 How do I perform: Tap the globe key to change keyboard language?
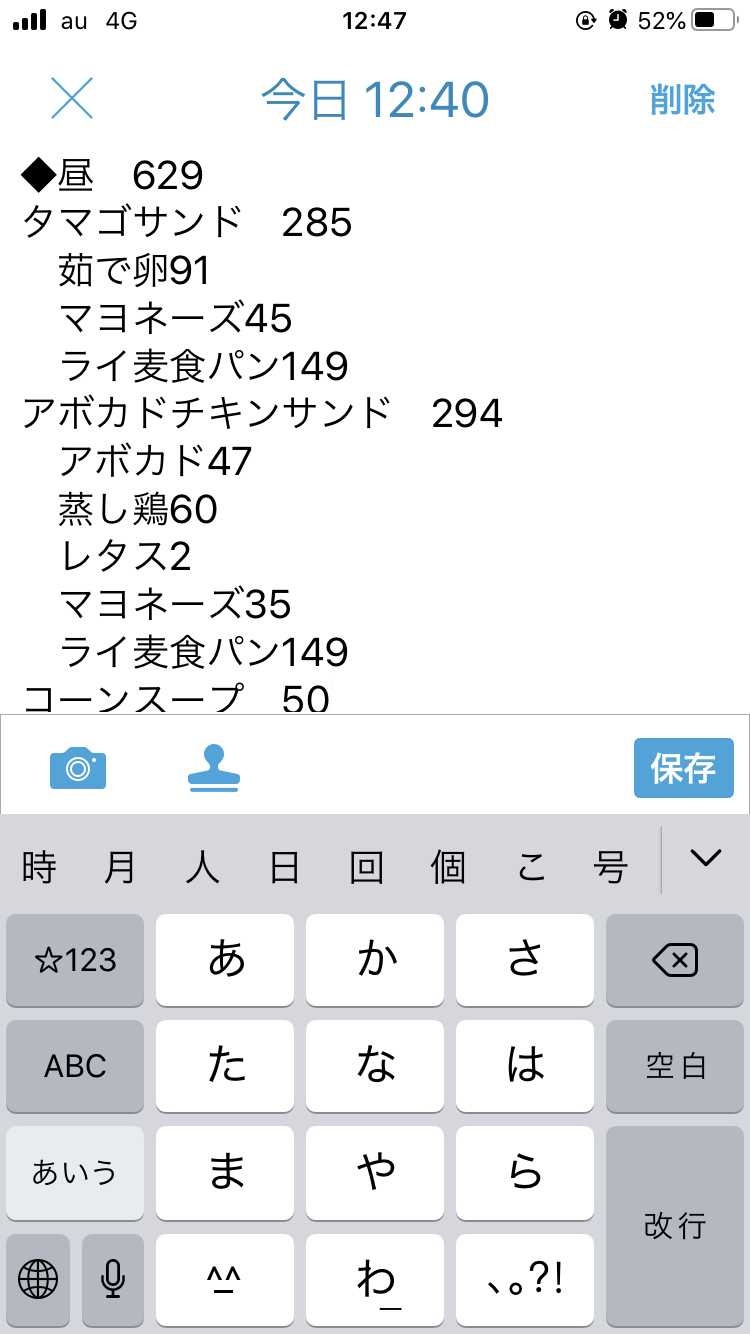(x=38, y=1279)
